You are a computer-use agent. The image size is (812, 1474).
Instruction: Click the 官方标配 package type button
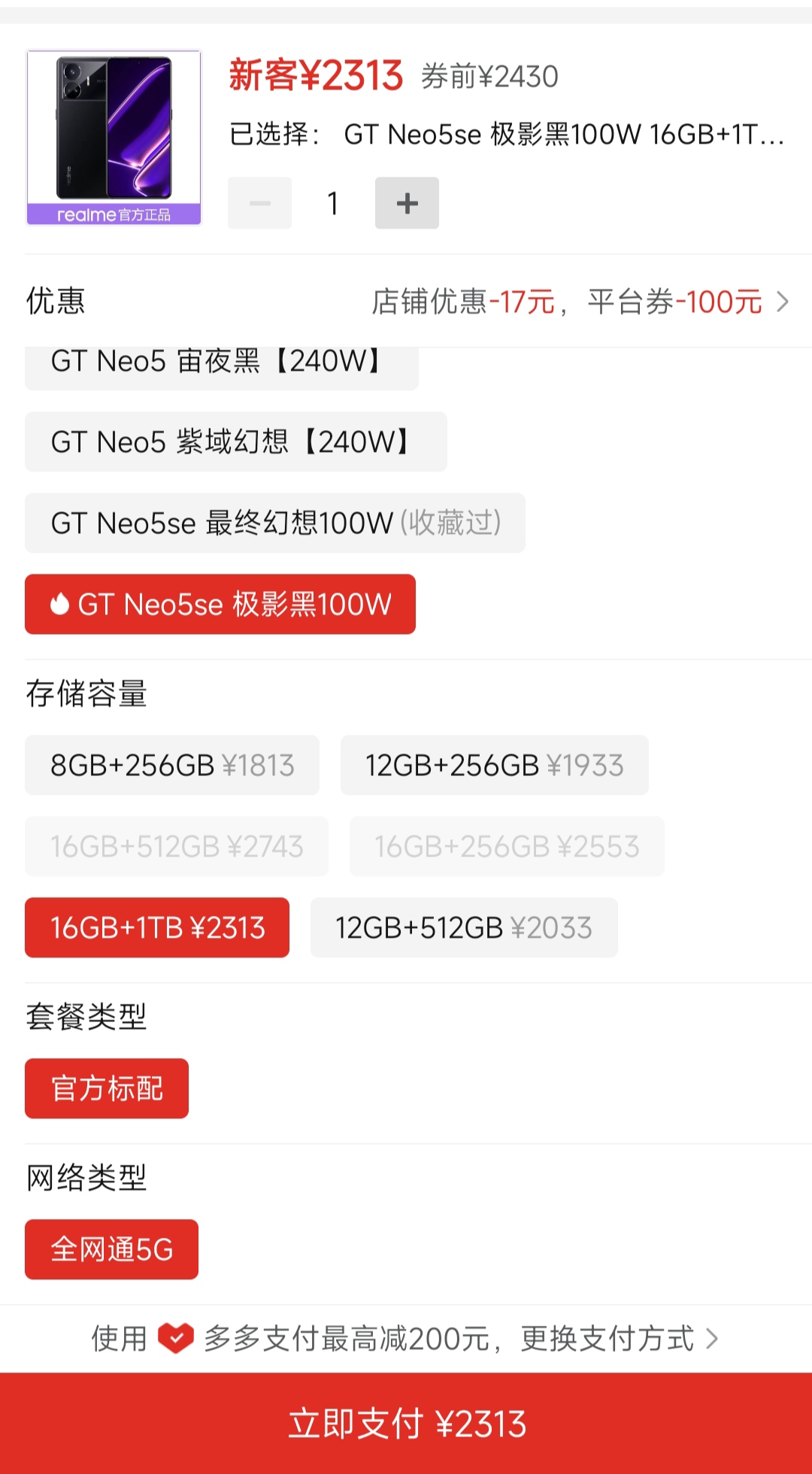[106, 1087]
